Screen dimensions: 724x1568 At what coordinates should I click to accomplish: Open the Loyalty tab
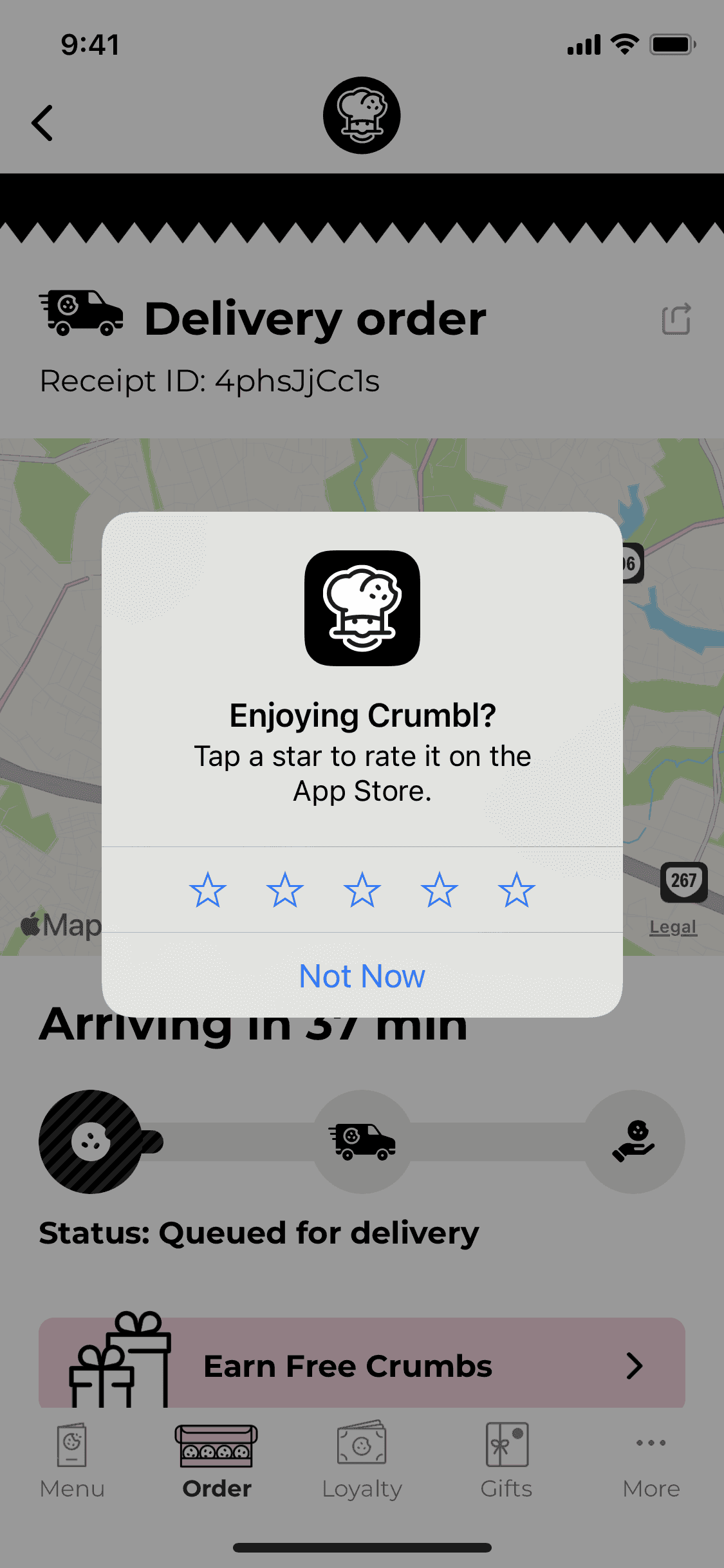click(362, 1460)
